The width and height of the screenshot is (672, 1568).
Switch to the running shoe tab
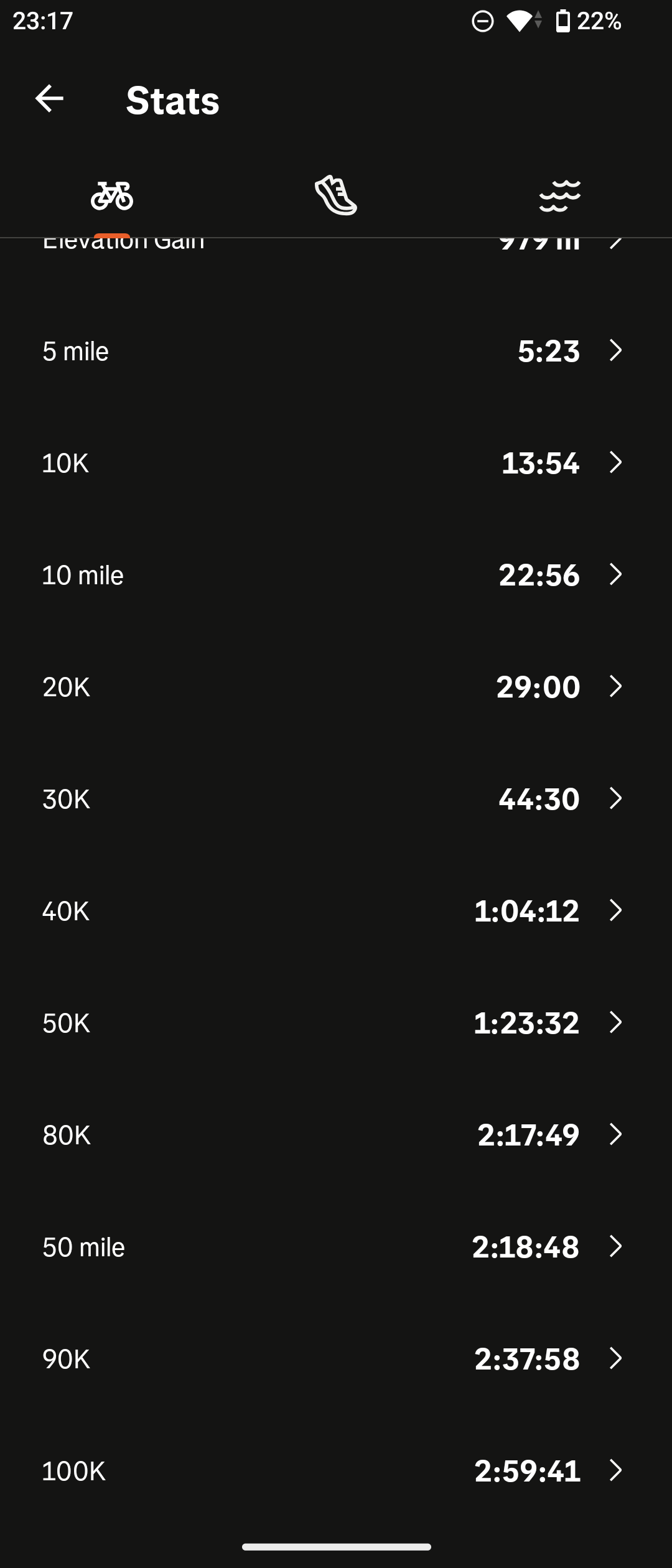336,195
